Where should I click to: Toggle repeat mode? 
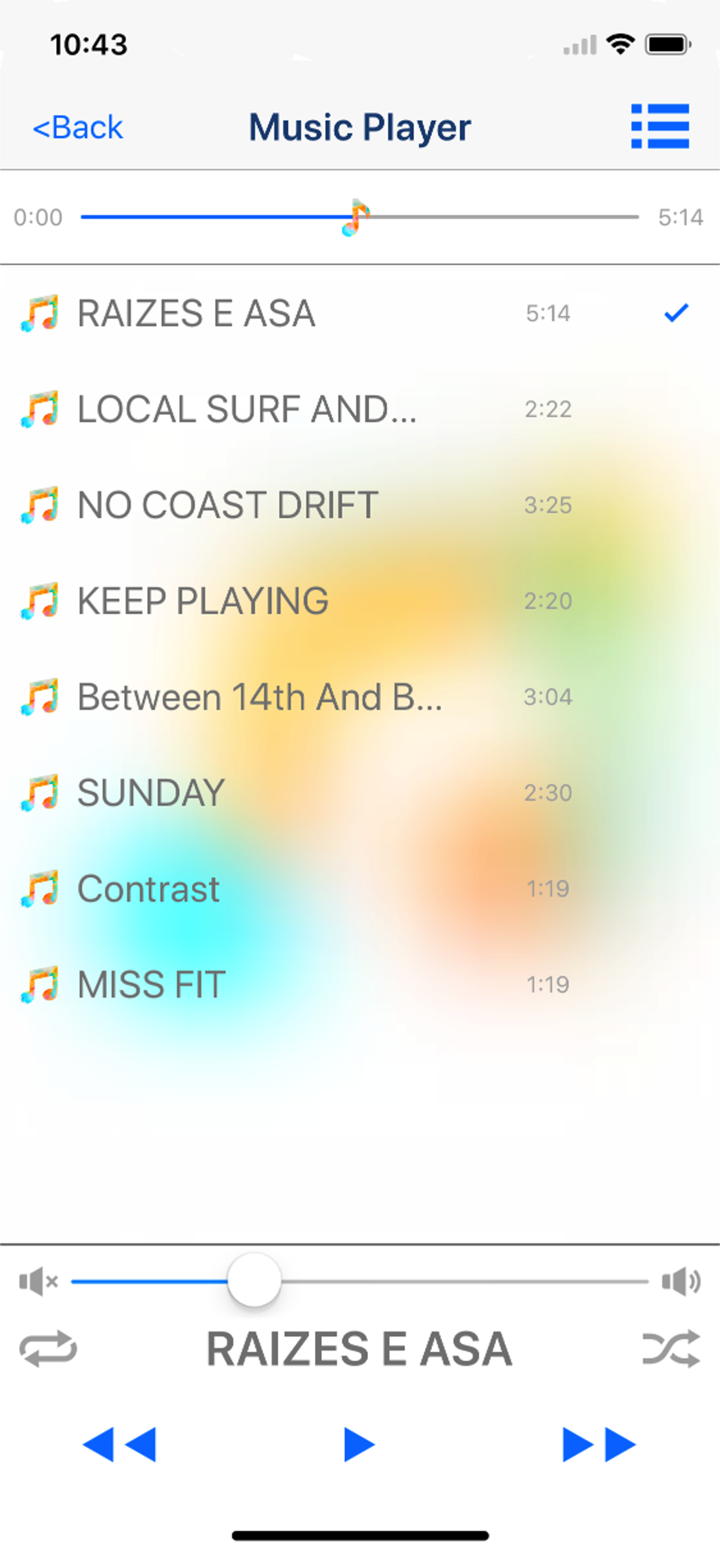click(x=48, y=1349)
